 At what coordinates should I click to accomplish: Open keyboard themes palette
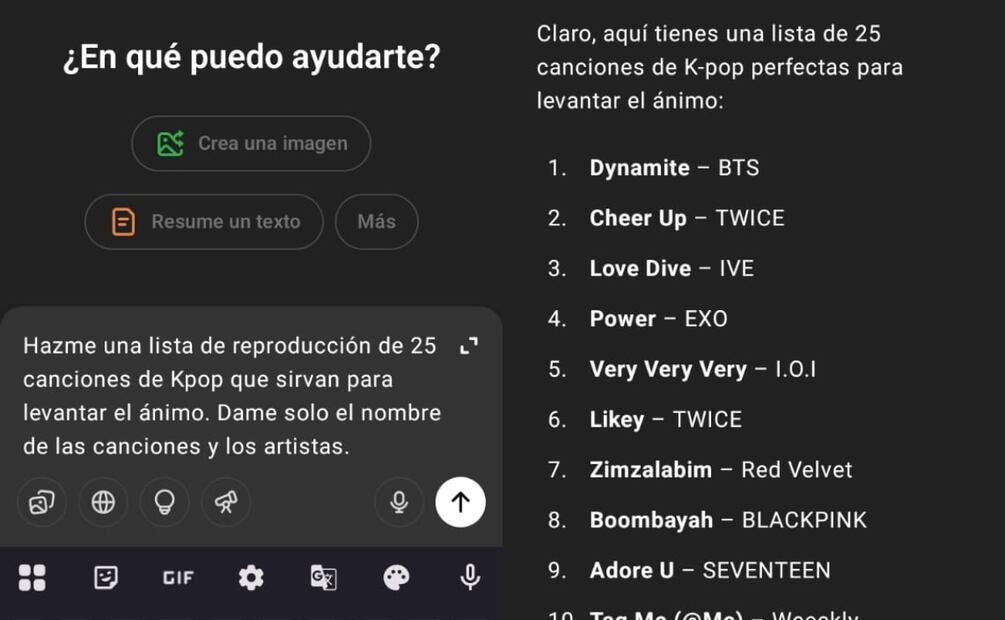(396, 577)
